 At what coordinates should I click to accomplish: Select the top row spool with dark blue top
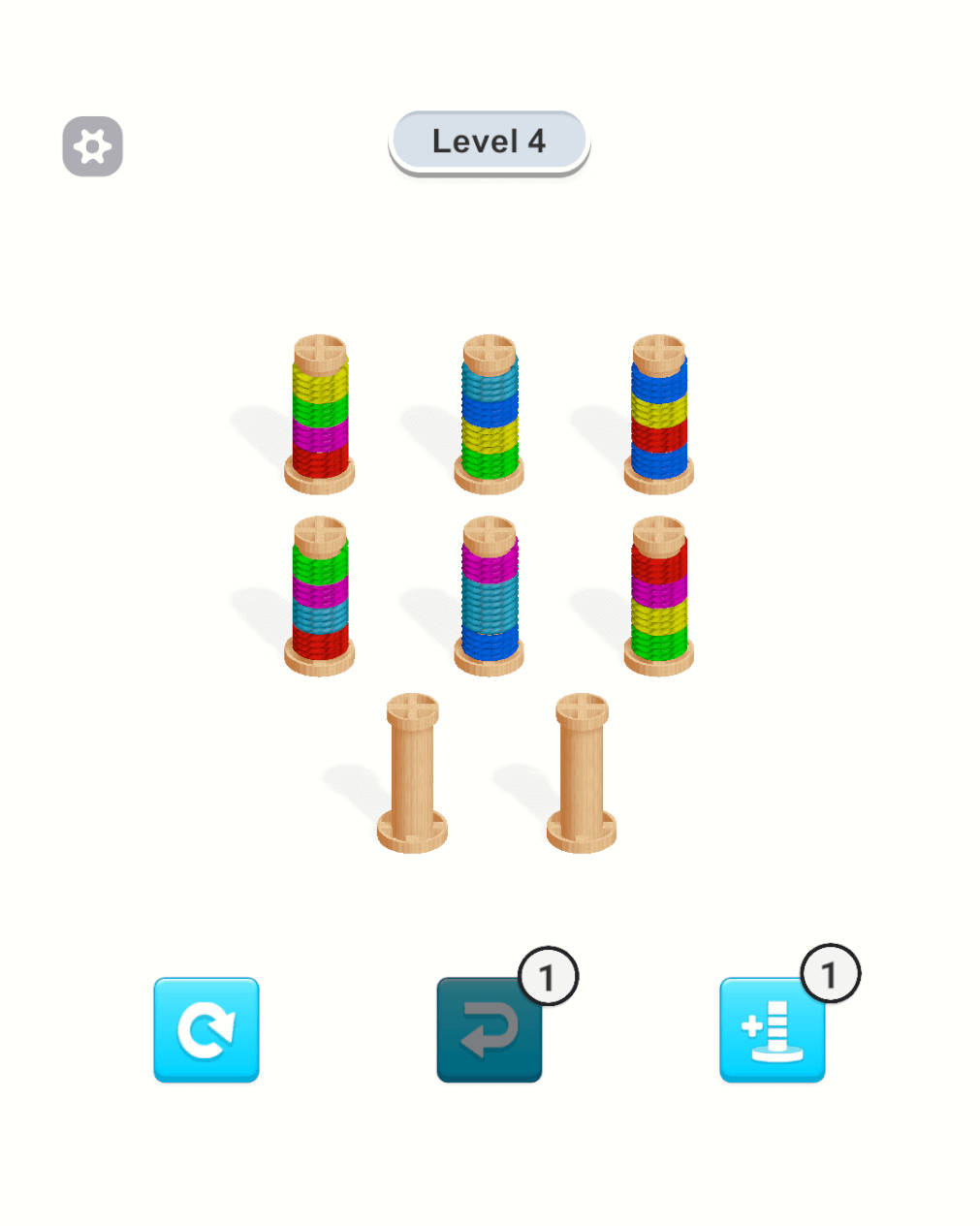pyautogui.click(x=659, y=417)
